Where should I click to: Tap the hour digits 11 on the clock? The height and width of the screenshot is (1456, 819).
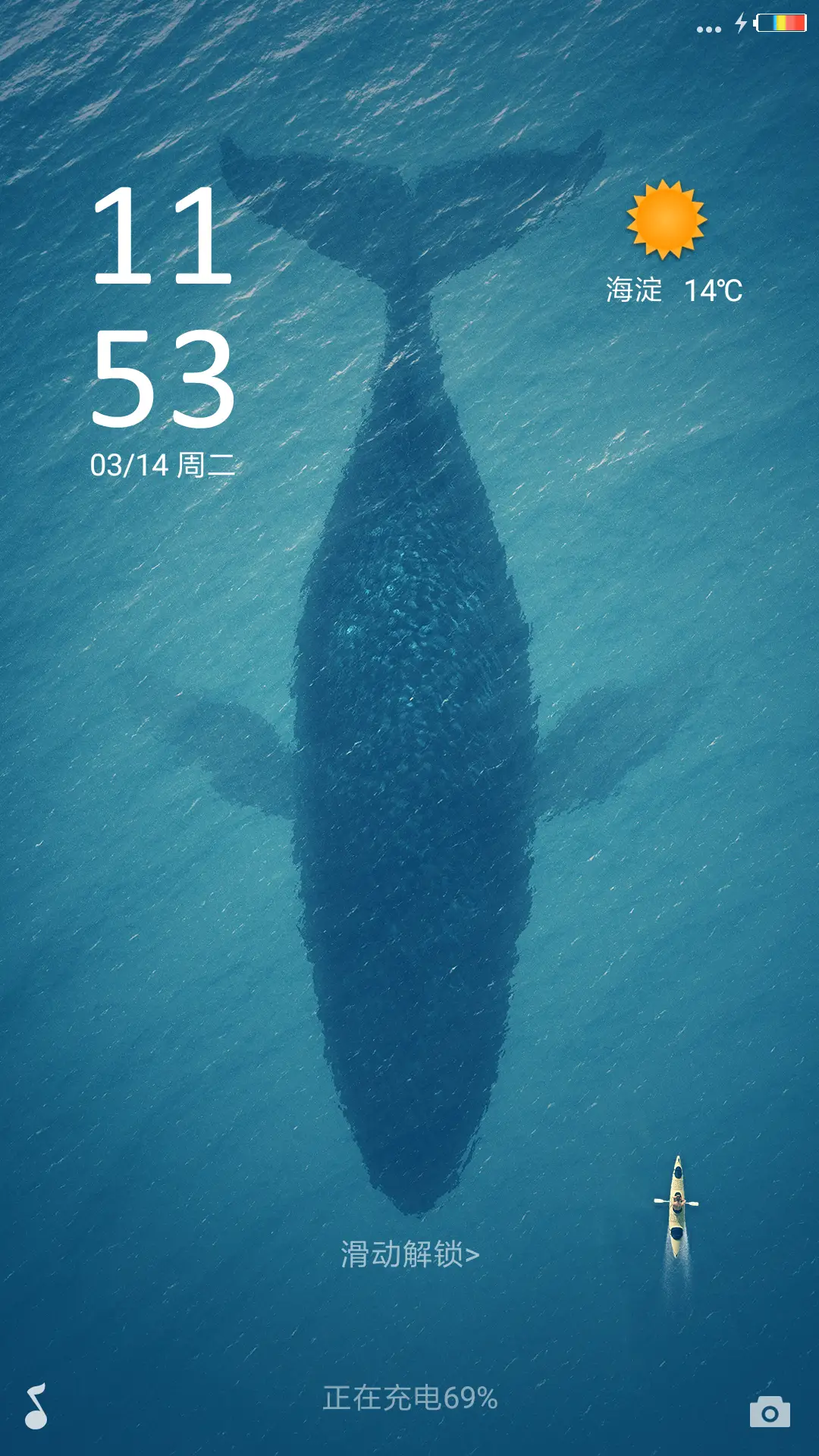click(163, 235)
